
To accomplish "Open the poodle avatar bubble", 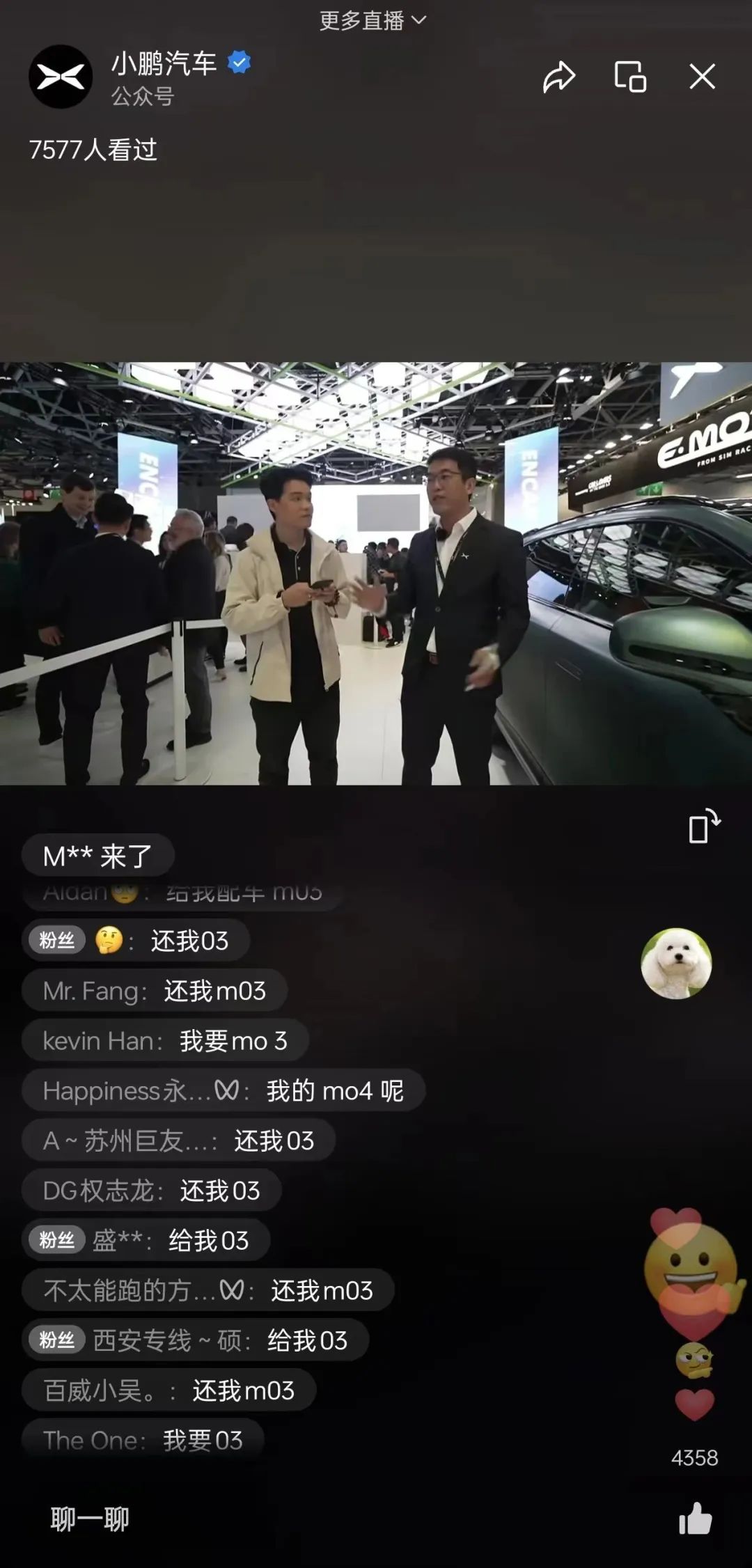I will [x=675, y=964].
